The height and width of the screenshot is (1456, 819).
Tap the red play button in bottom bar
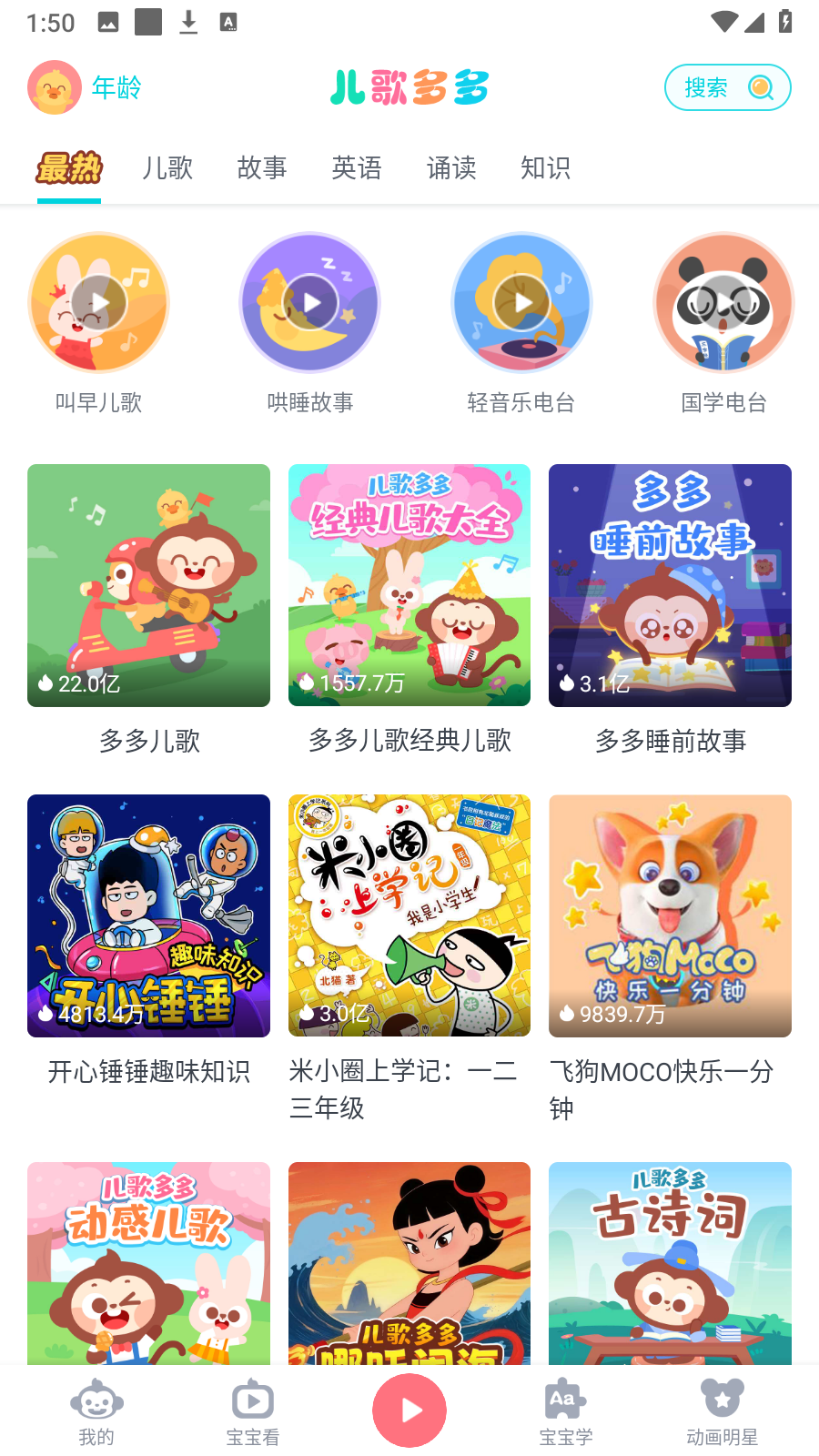(x=409, y=1410)
